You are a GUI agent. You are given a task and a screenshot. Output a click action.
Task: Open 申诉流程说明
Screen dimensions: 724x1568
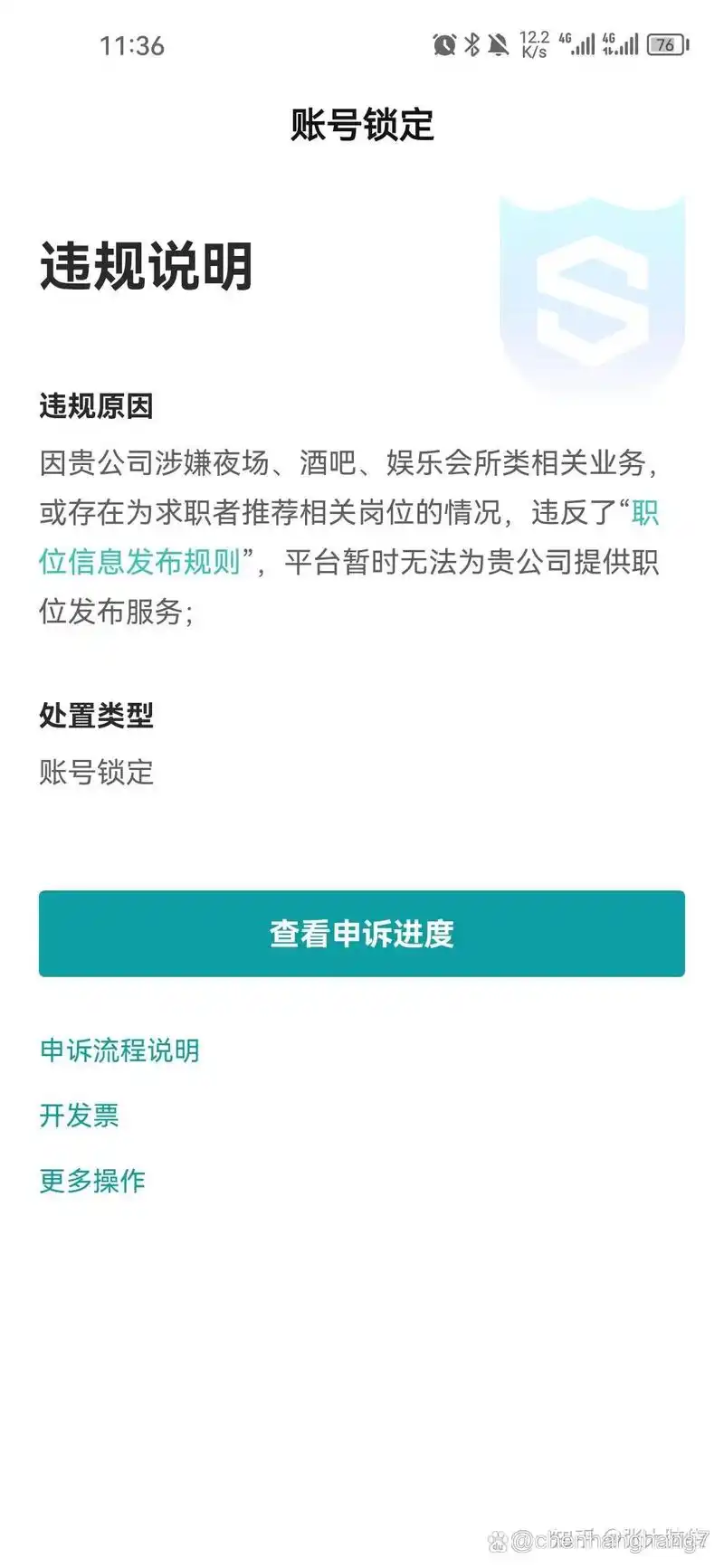tap(119, 1050)
